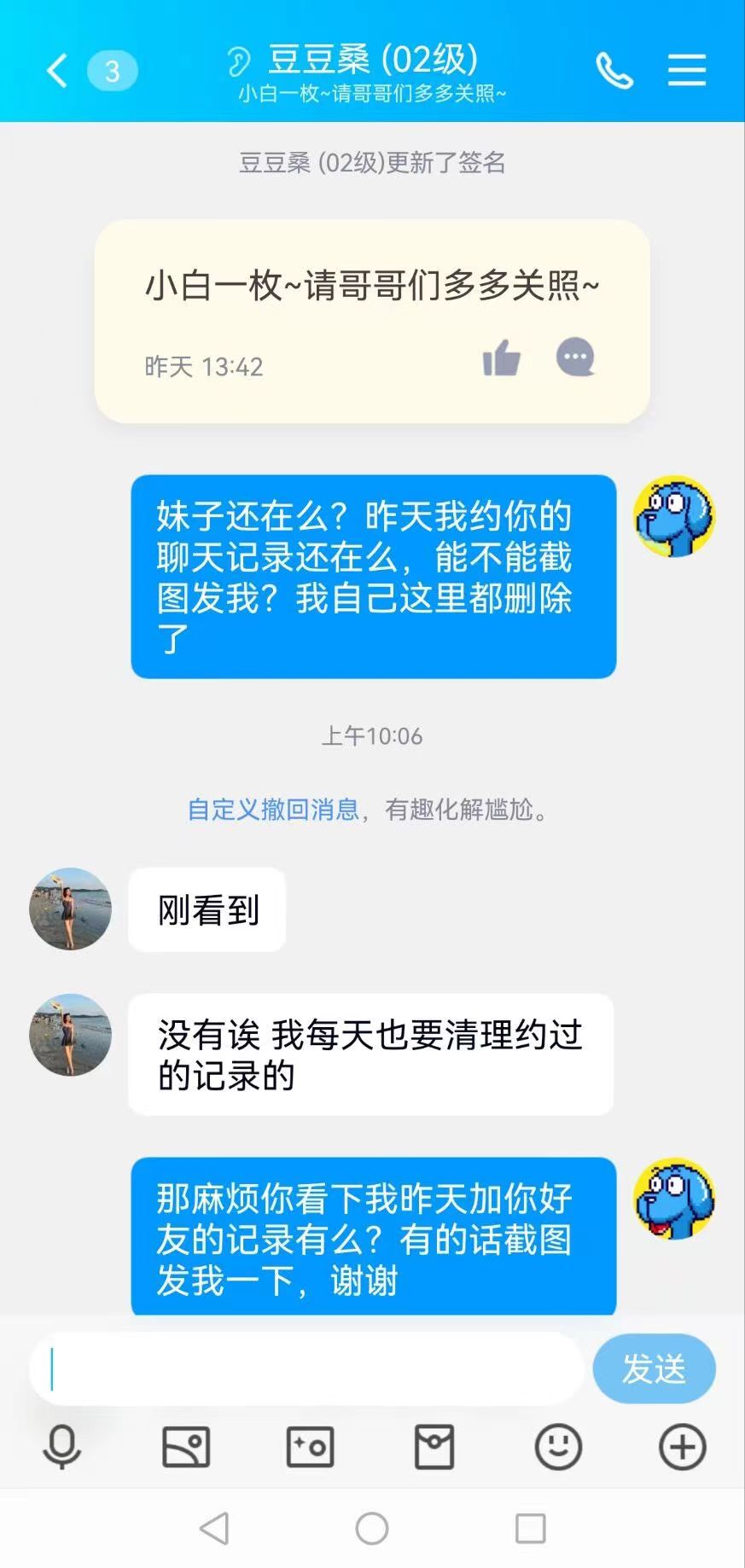Send a red packet

(x=434, y=1447)
